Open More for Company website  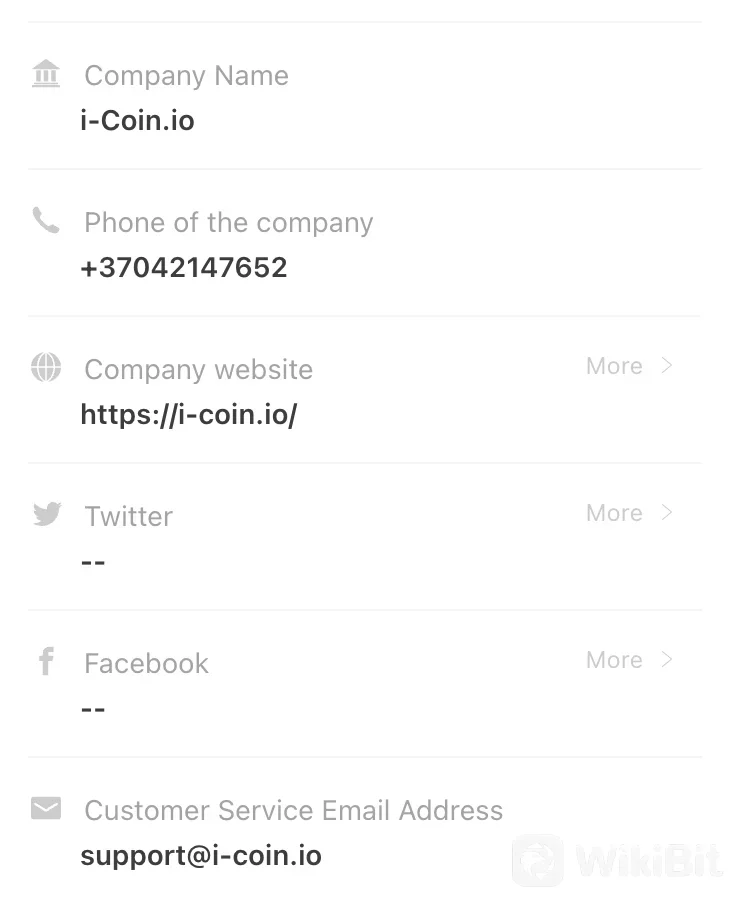coord(629,367)
